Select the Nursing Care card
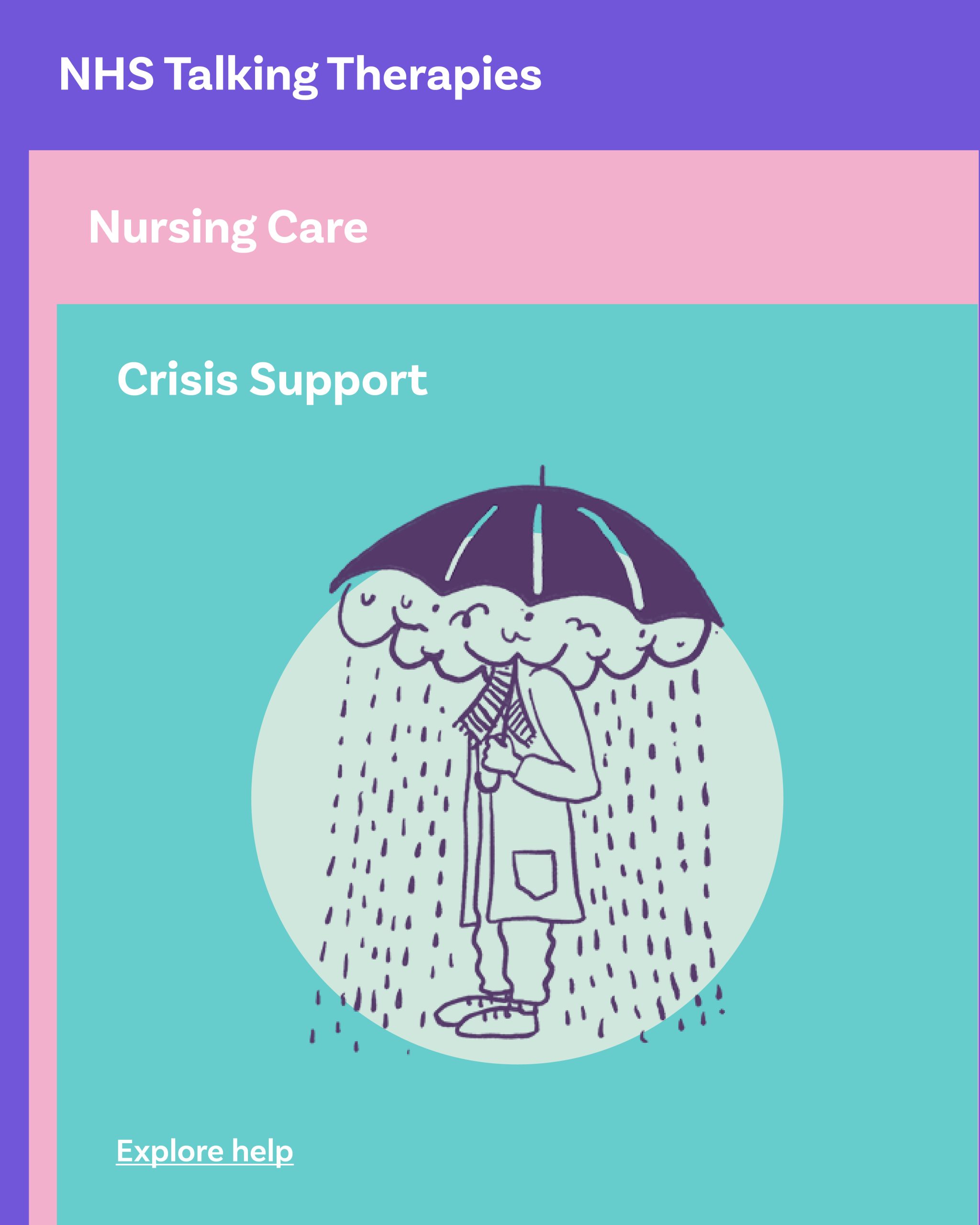The height and width of the screenshot is (1225, 980). [x=228, y=227]
